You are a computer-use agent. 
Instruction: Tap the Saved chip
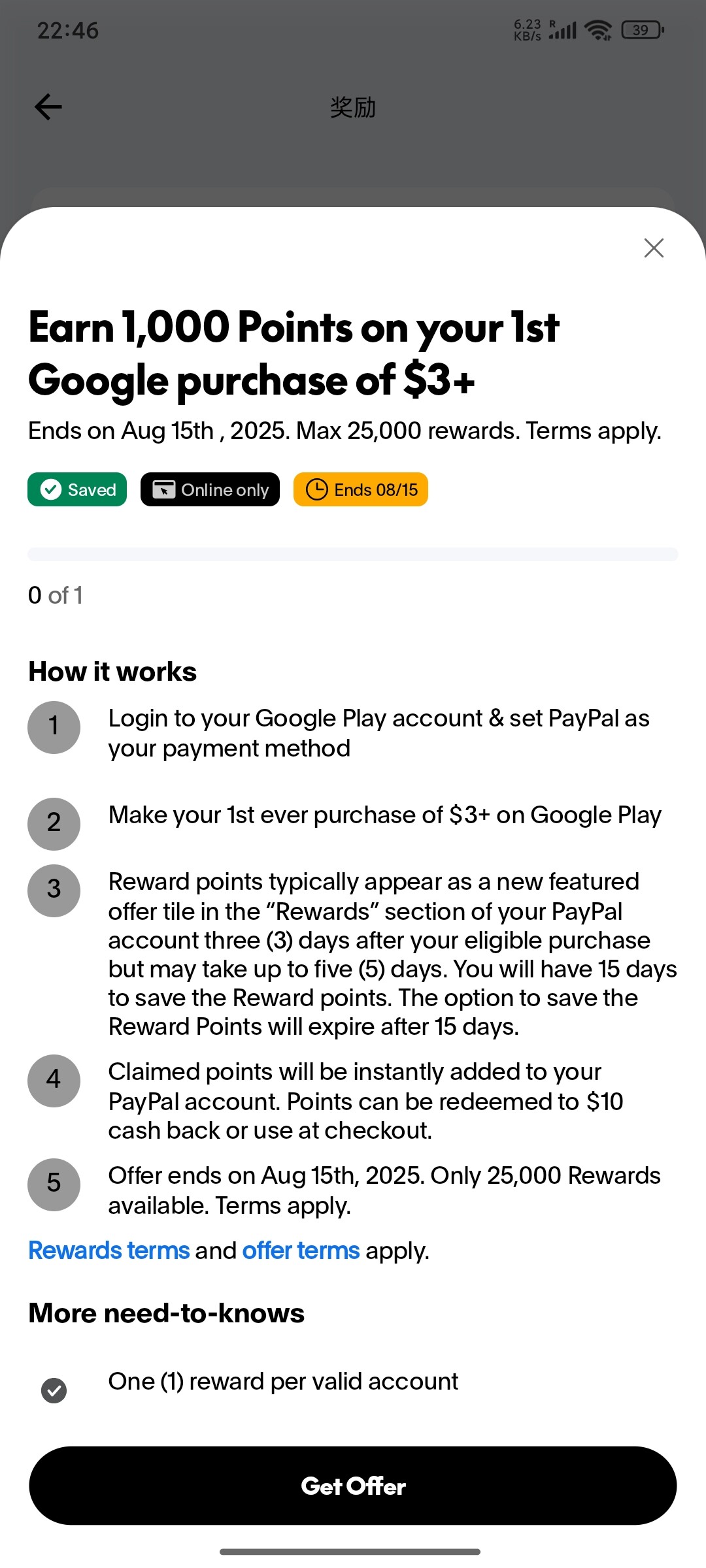pyautogui.click(x=77, y=489)
